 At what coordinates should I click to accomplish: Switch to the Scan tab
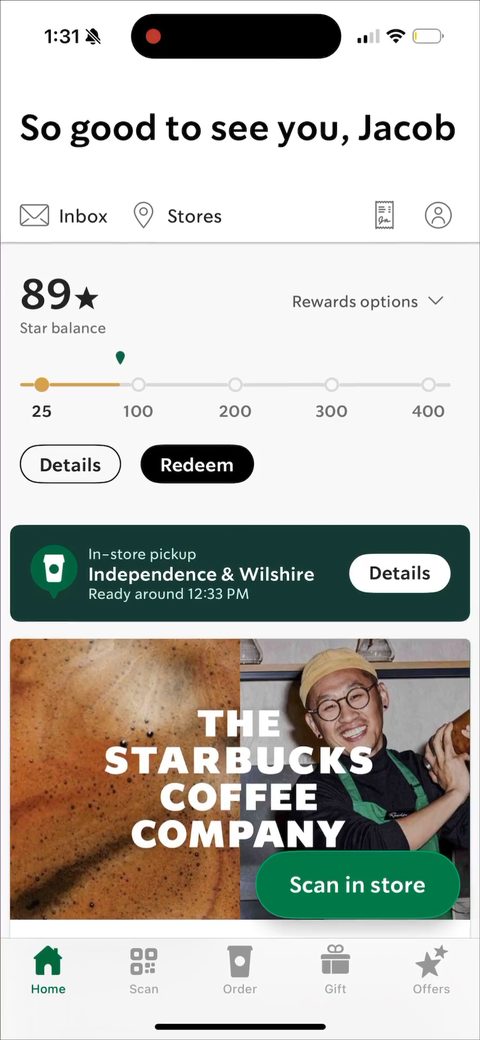pyautogui.click(x=144, y=970)
